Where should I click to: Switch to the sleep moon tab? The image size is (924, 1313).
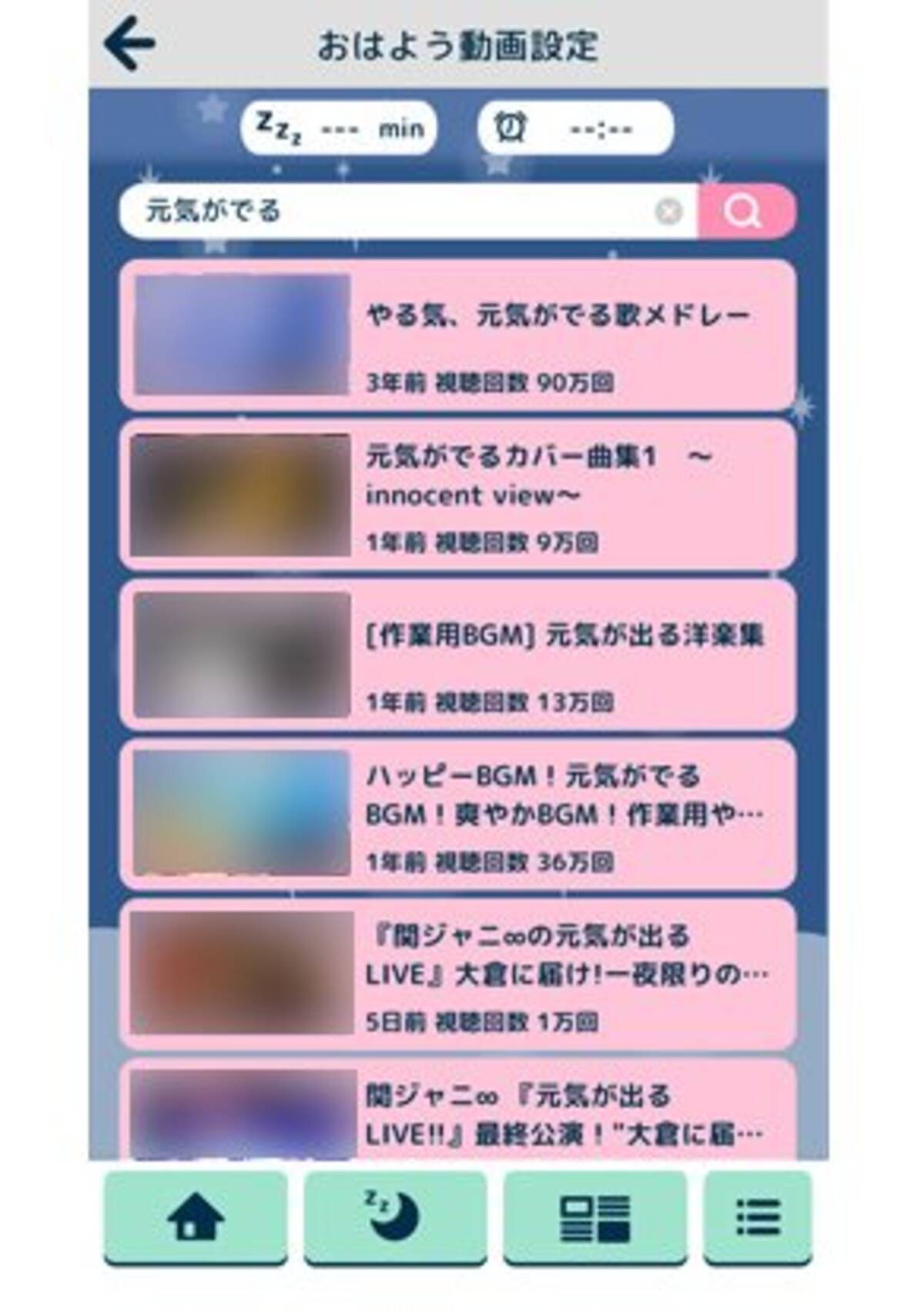394,1217
